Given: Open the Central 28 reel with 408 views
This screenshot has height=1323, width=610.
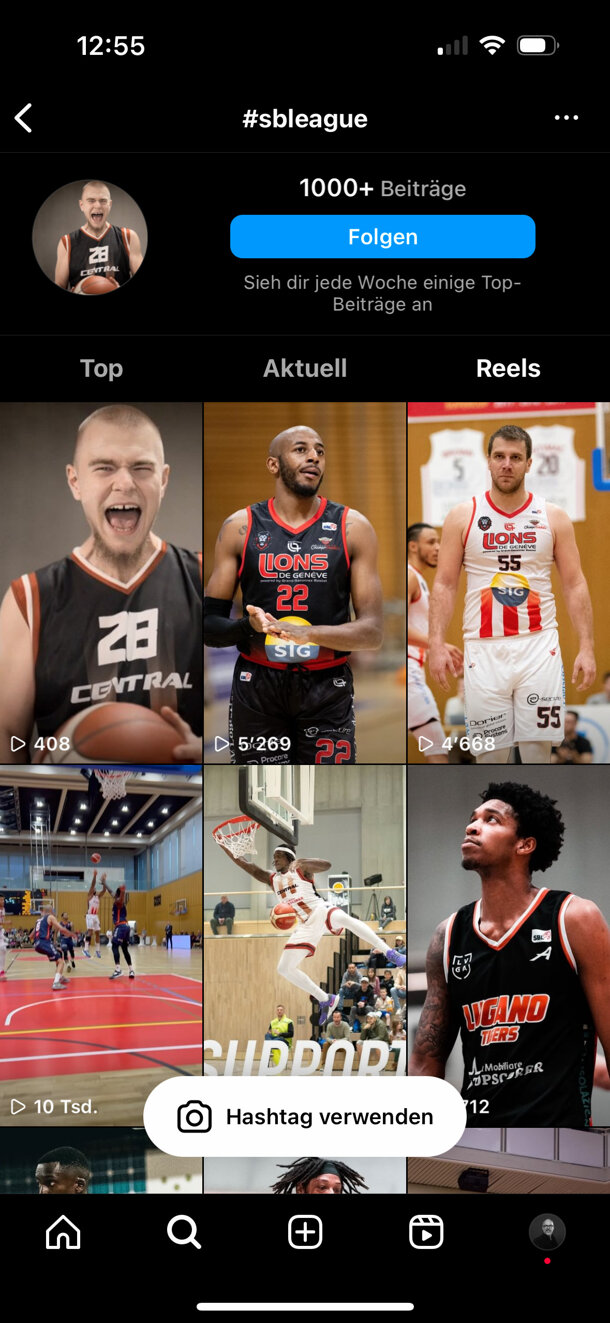Looking at the screenshot, I should point(101,582).
